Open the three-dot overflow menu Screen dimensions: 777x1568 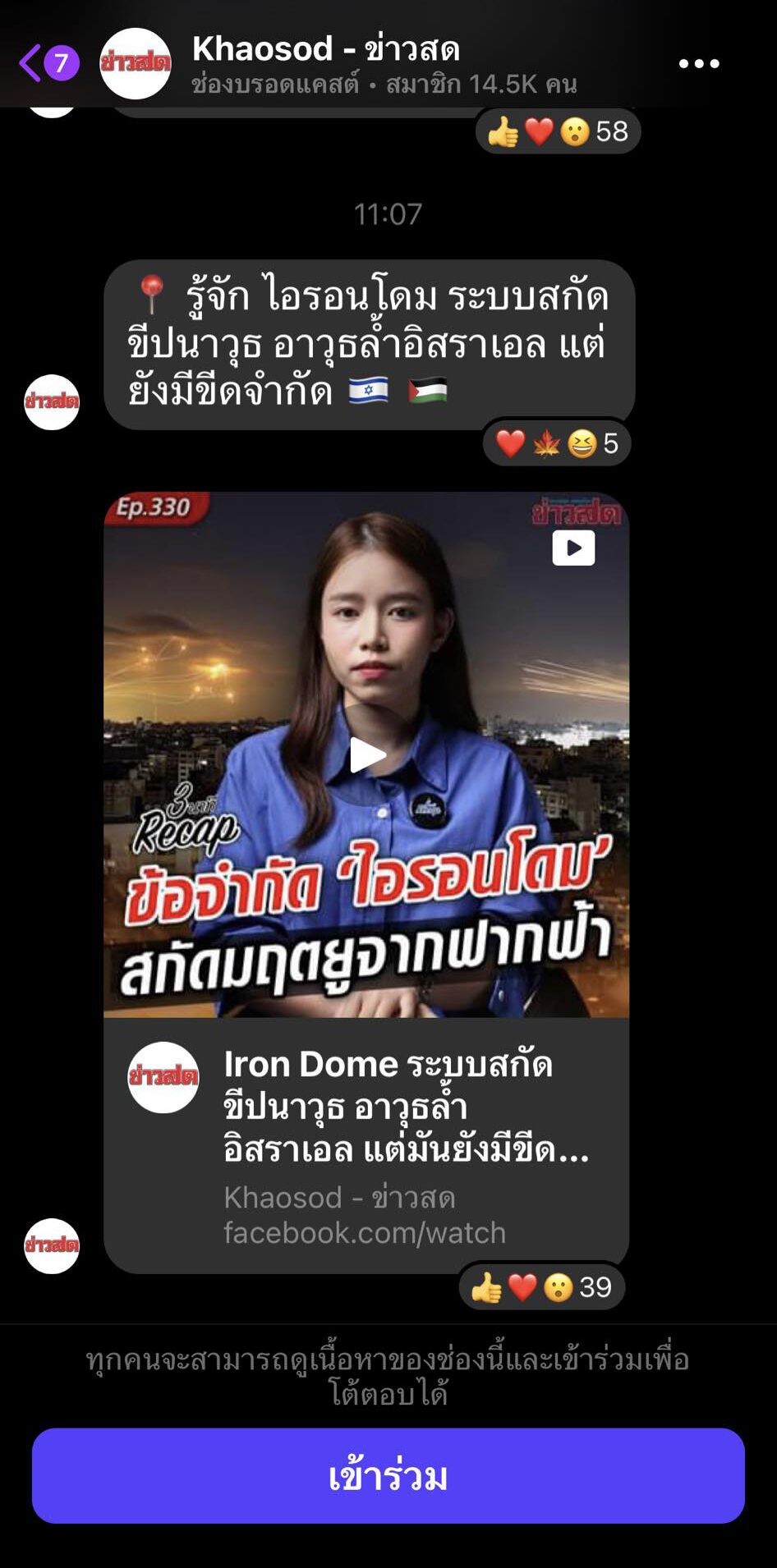(699, 64)
